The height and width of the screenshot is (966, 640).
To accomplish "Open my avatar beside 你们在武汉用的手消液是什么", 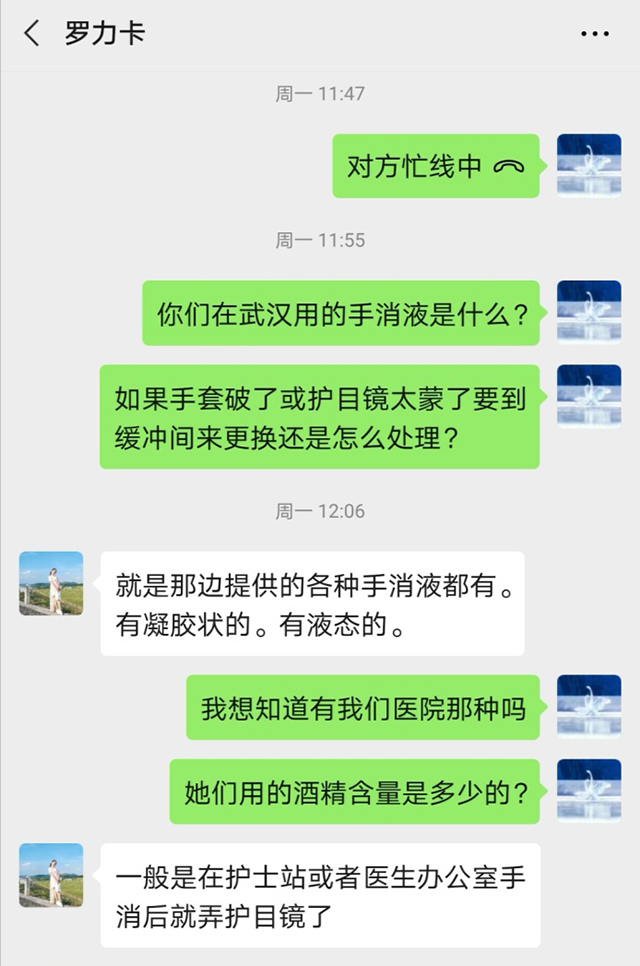I will point(589,313).
